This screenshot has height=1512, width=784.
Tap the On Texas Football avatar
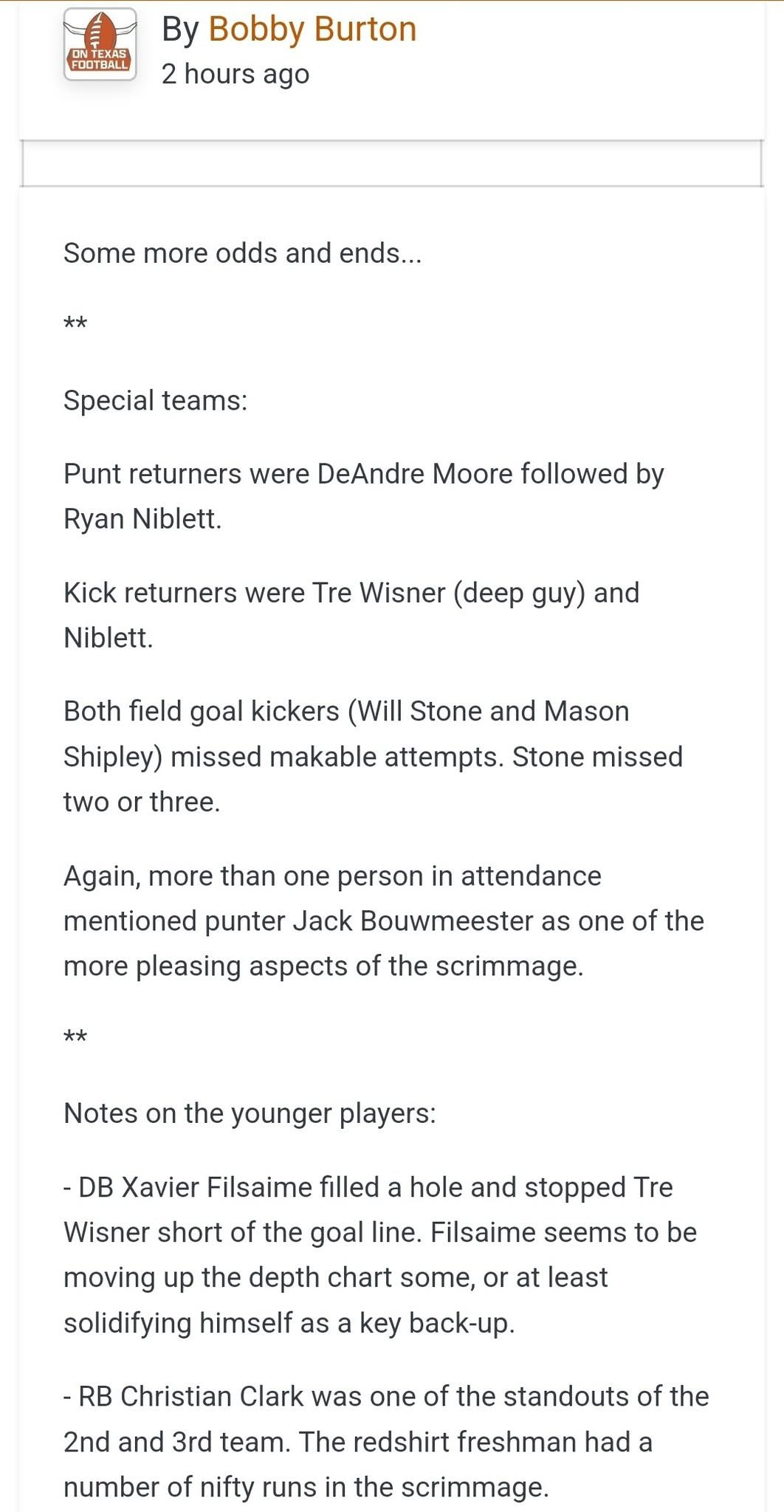click(100, 44)
